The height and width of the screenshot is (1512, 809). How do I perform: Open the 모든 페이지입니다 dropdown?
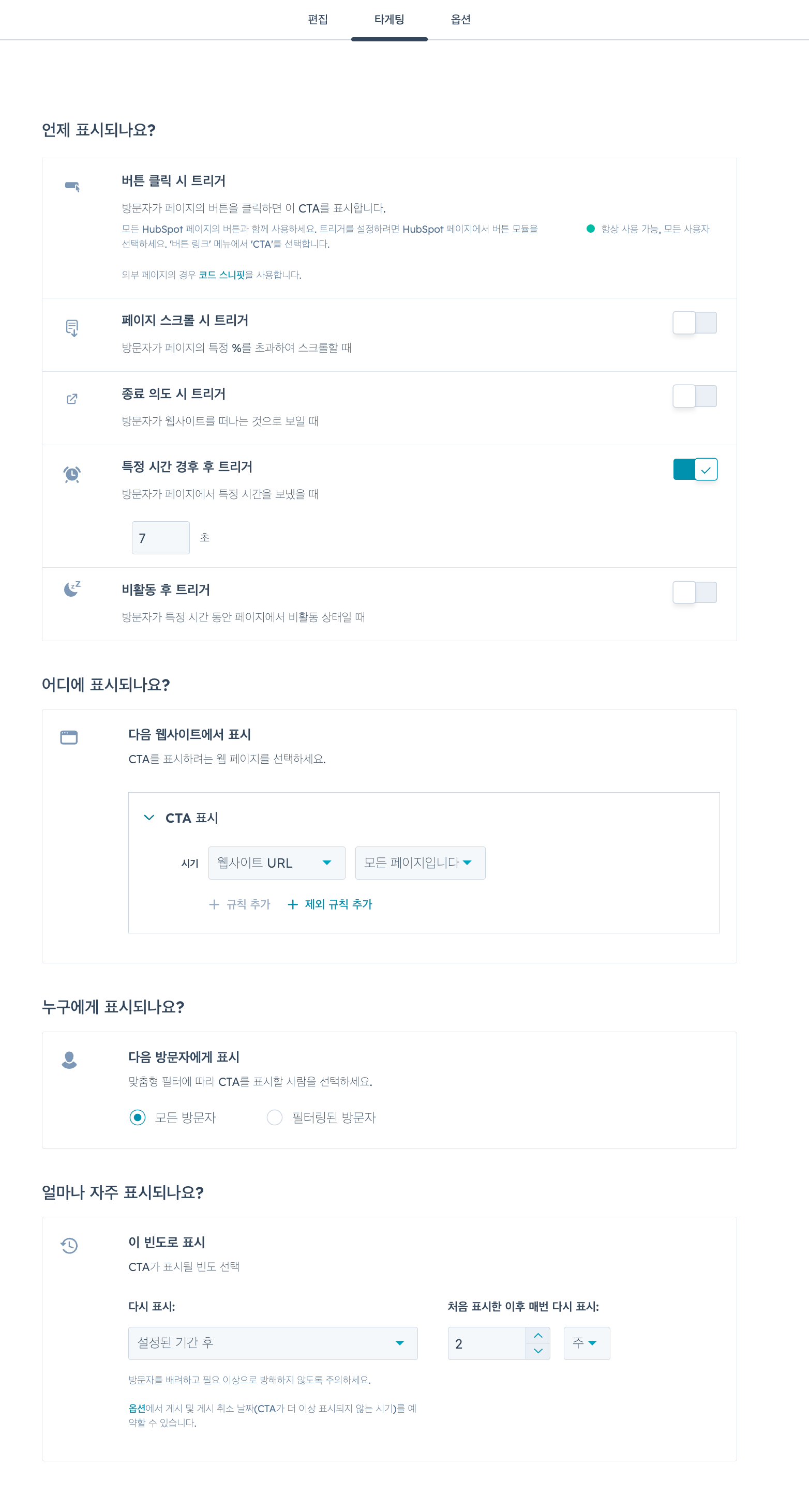[419, 863]
